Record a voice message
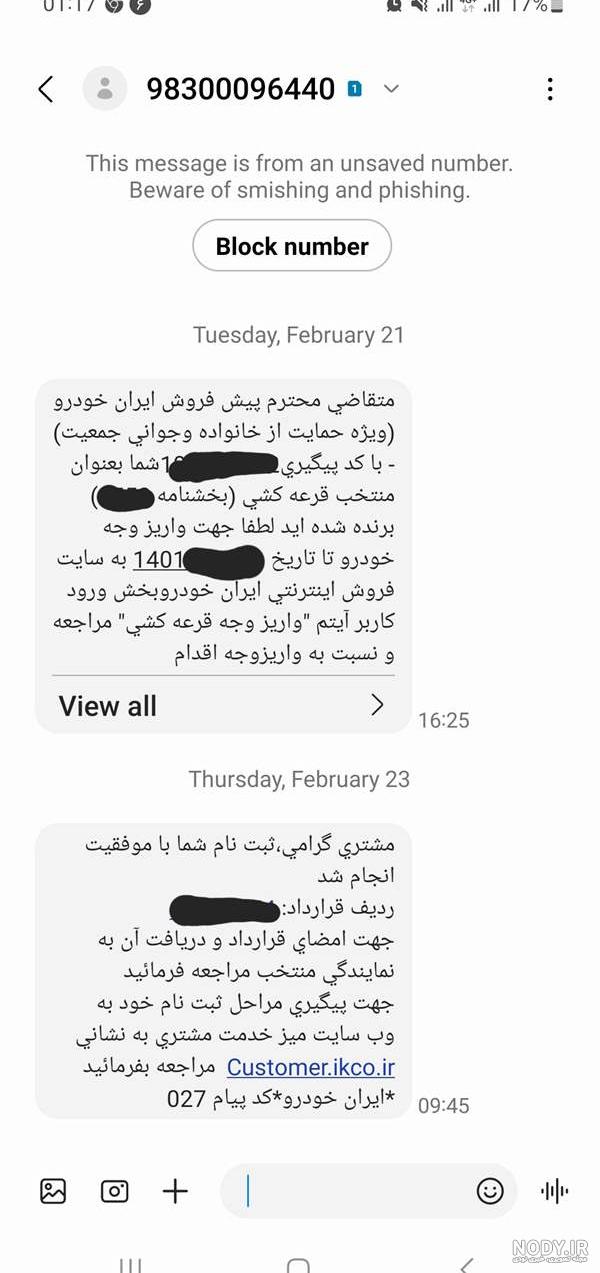 (x=554, y=1190)
